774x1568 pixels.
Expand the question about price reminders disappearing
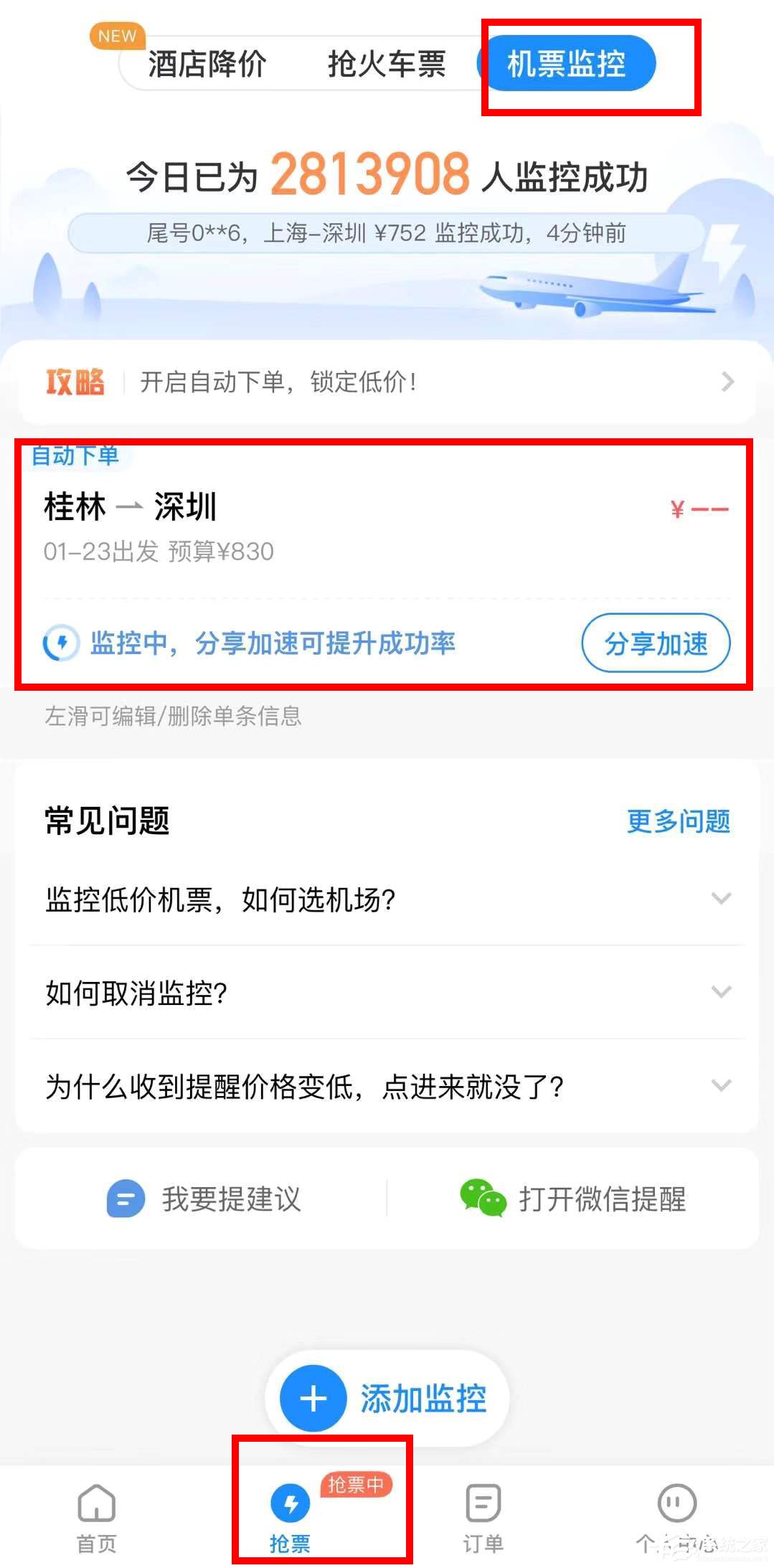(387, 1086)
